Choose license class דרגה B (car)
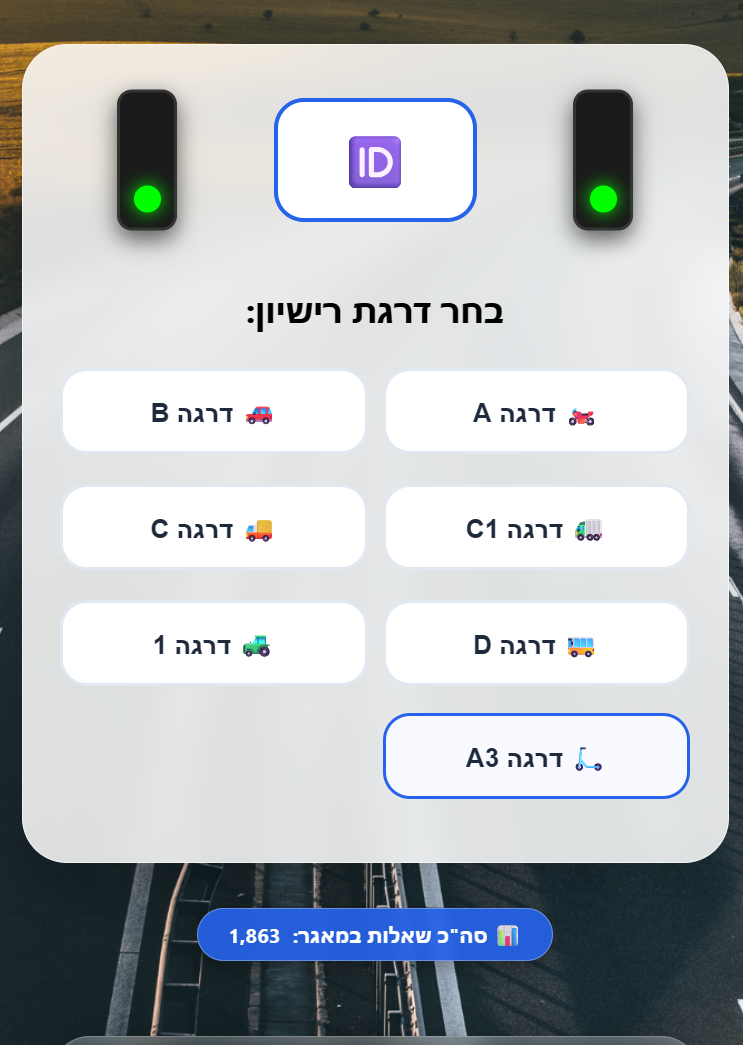Image resolution: width=743 pixels, height=1045 pixels. pyautogui.click(x=213, y=412)
